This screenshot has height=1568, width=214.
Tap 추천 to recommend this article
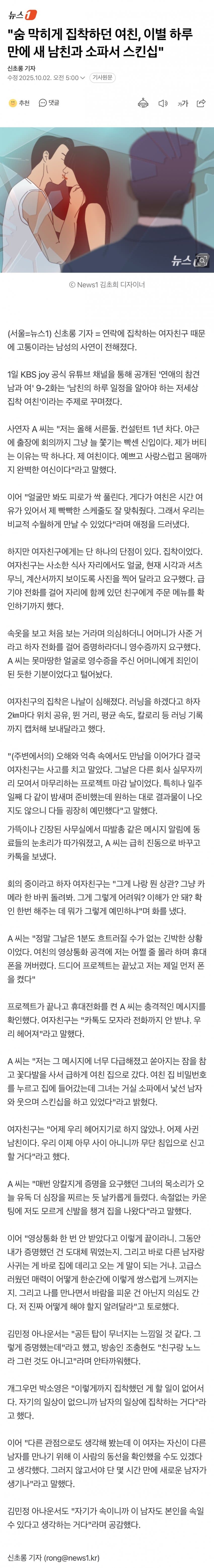tap(19, 103)
